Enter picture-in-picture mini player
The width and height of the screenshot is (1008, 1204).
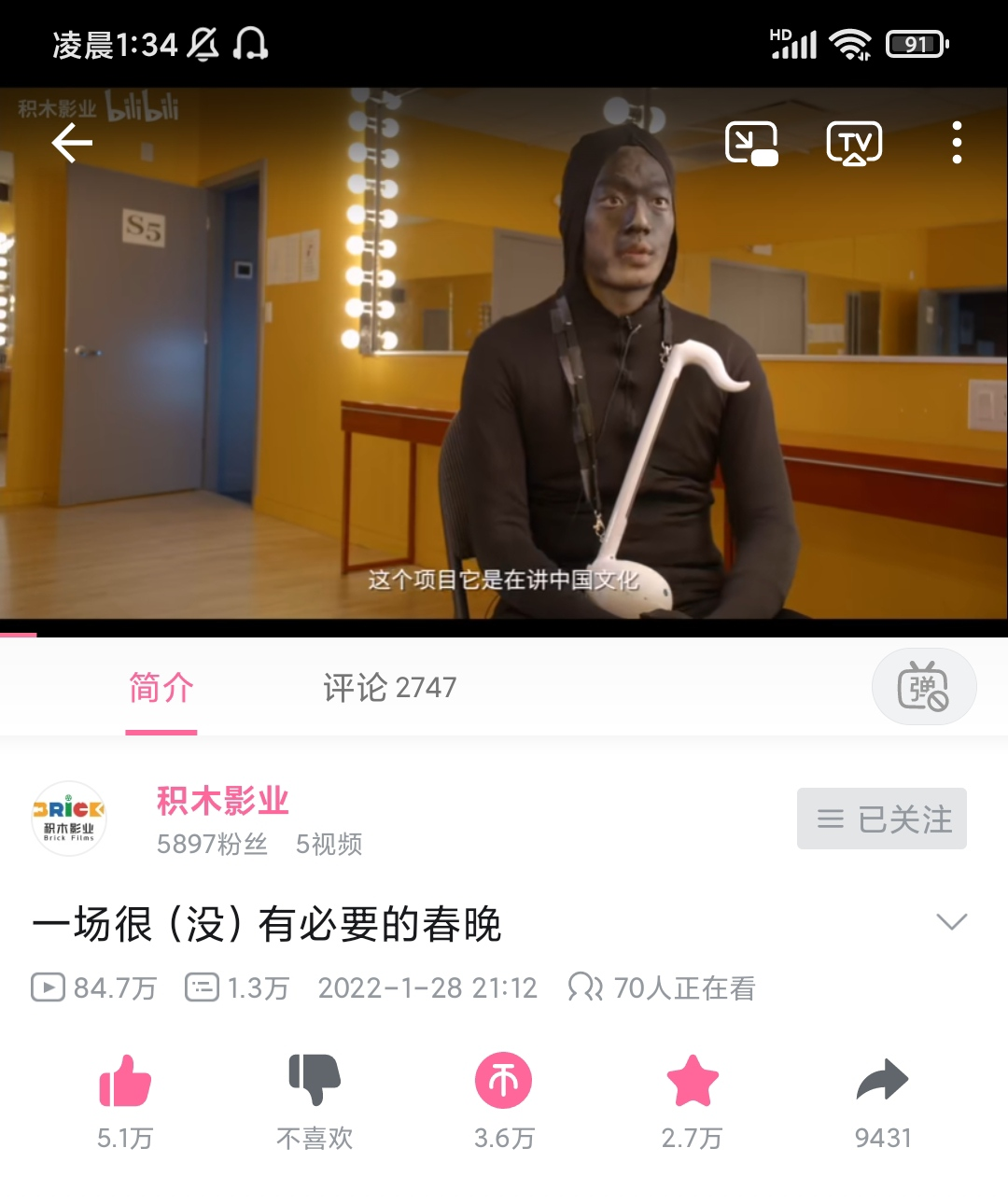pyautogui.click(x=751, y=143)
